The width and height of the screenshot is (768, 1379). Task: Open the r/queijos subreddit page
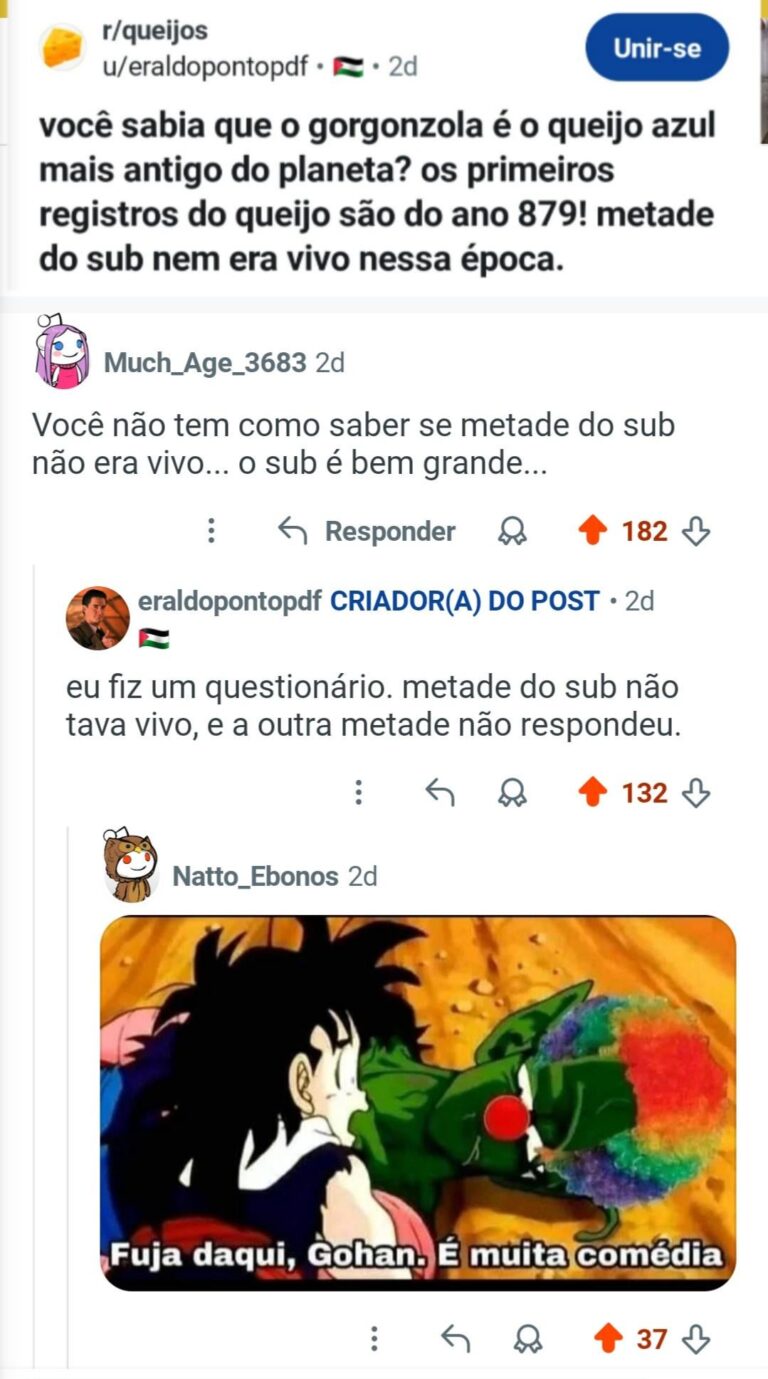(154, 31)
